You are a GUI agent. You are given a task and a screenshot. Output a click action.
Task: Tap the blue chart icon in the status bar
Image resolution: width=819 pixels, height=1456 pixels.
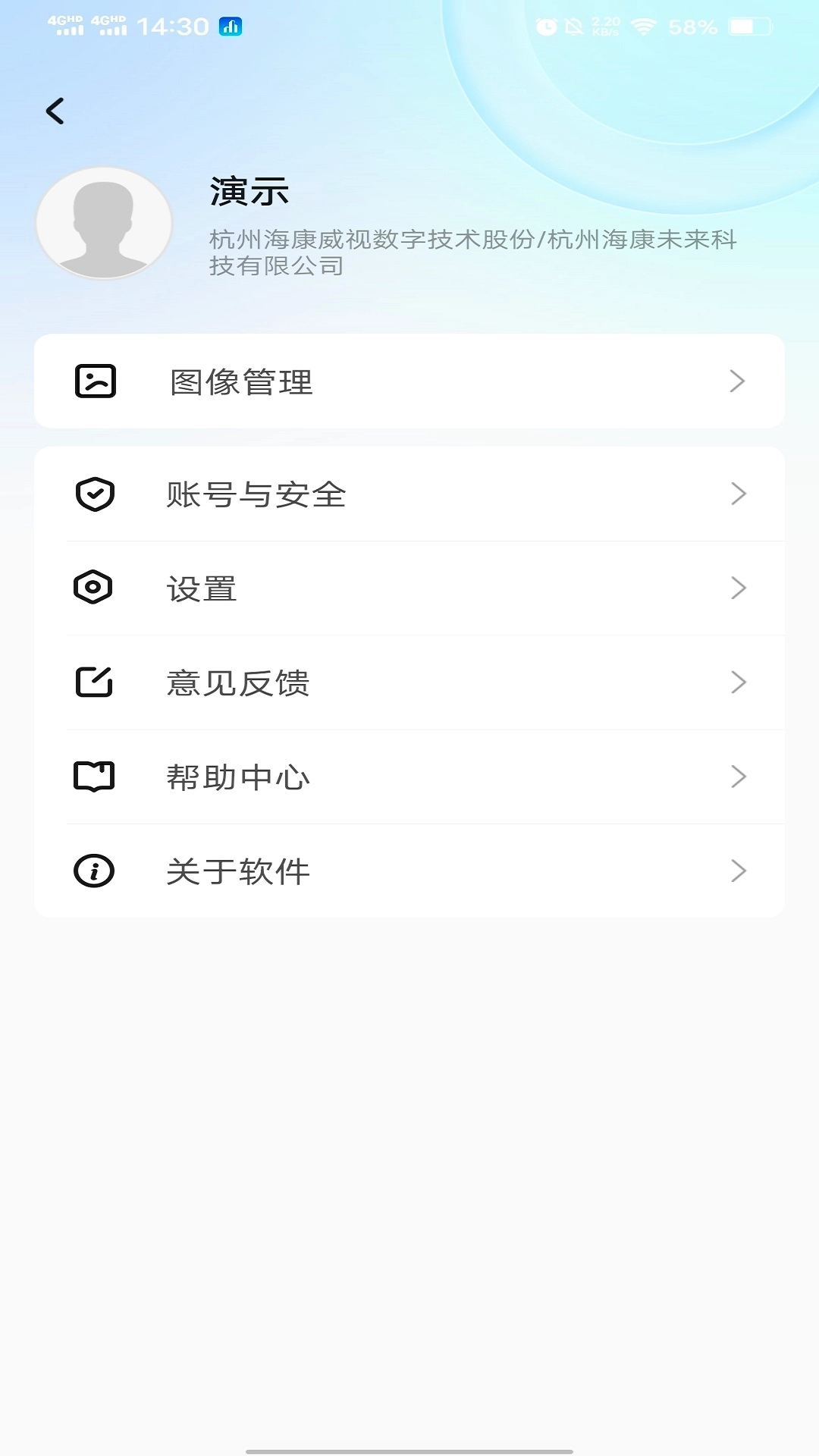[230, 27]
